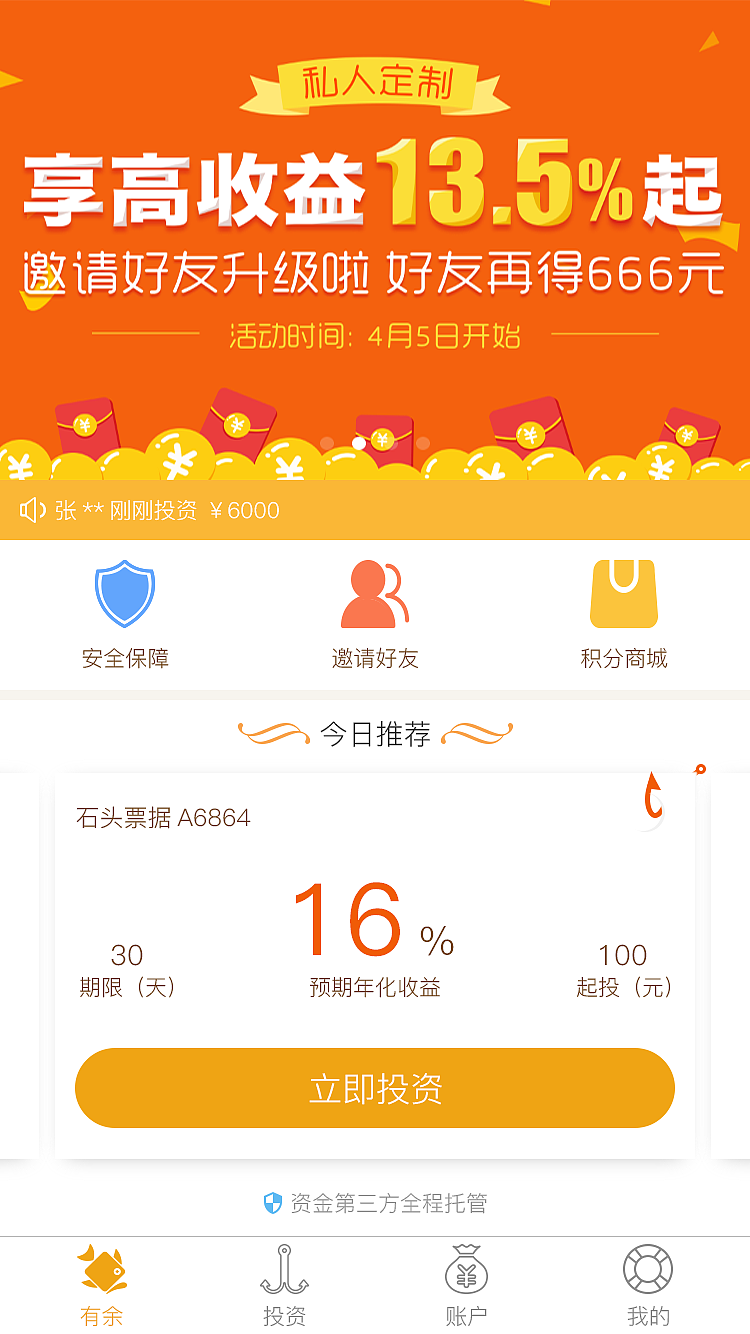Click the money bag icon above 账户
The width and height of the screenshot is (750, 1334).
466,1268
